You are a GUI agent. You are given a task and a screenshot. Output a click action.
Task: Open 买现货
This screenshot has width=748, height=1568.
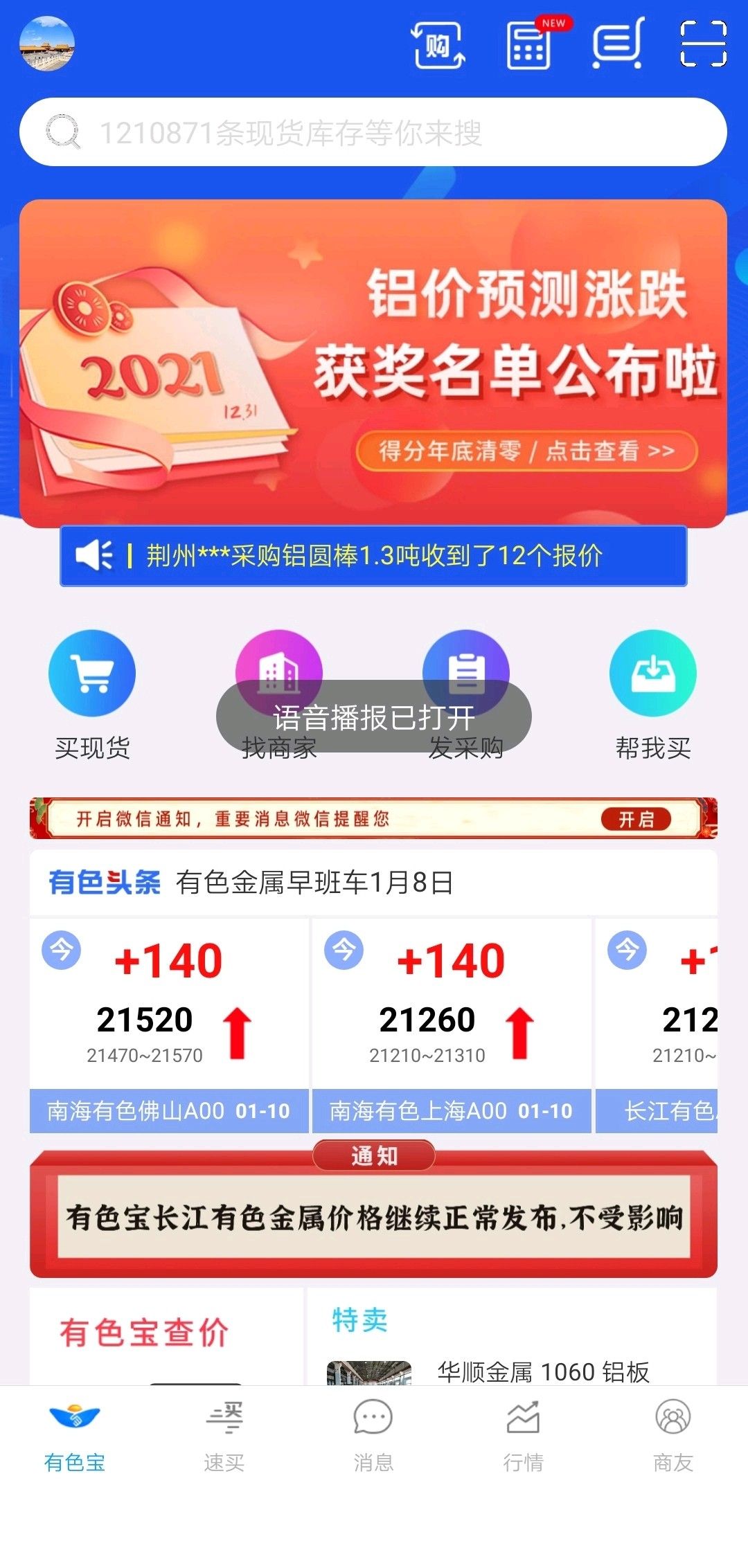coord(92,695)
